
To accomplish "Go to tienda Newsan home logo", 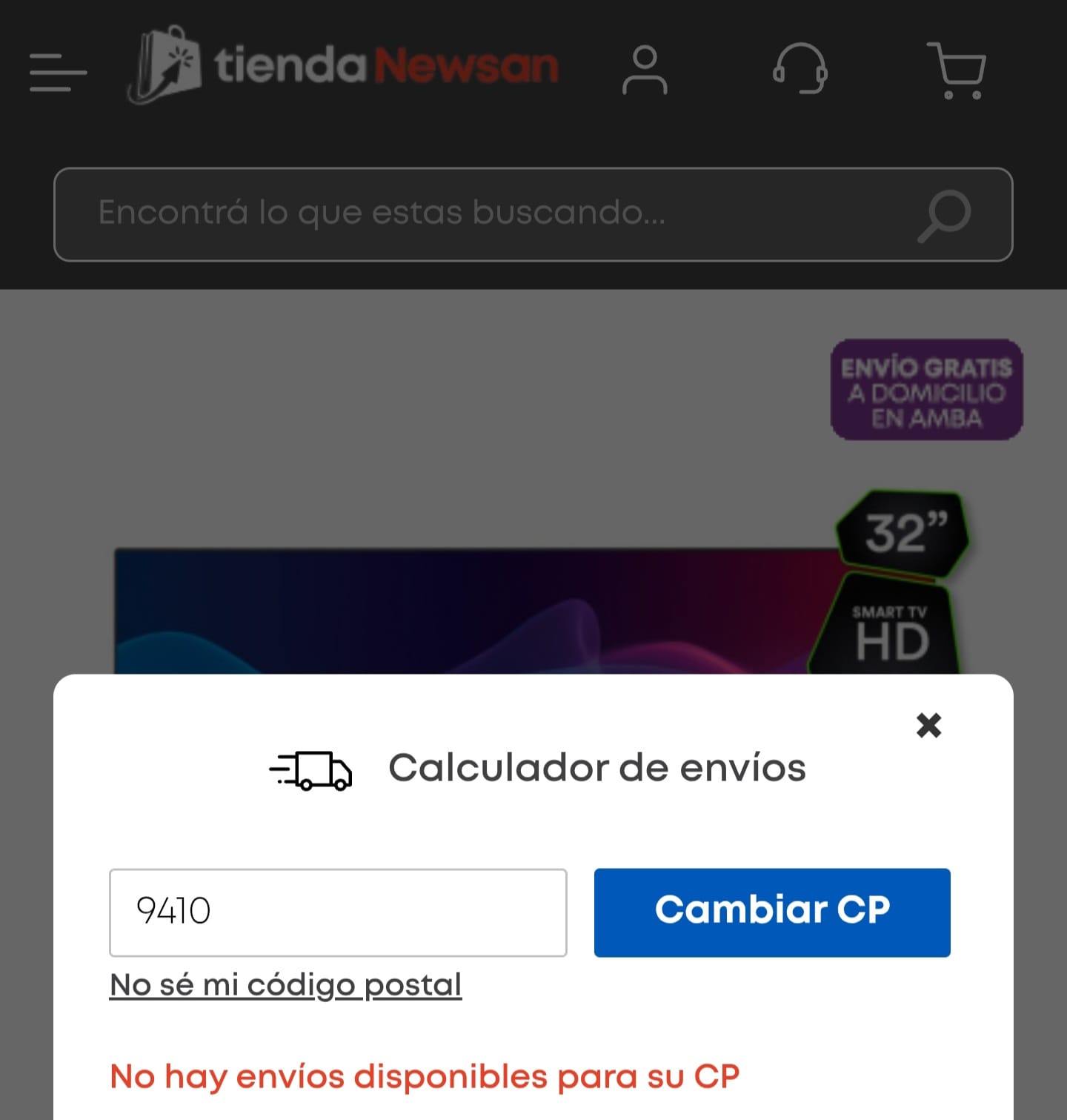I will [343, 66].
